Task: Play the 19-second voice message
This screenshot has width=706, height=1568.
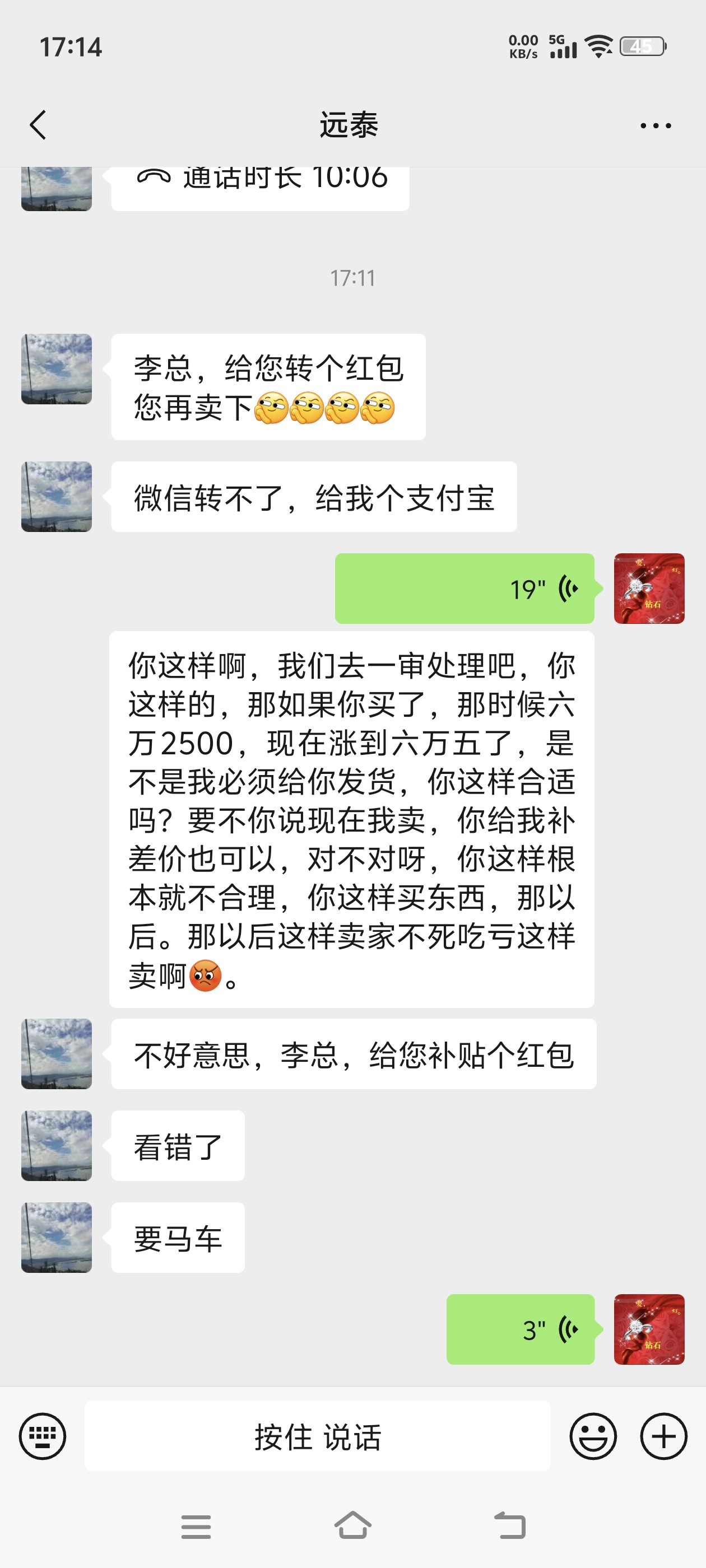Action: coord(464,589)
